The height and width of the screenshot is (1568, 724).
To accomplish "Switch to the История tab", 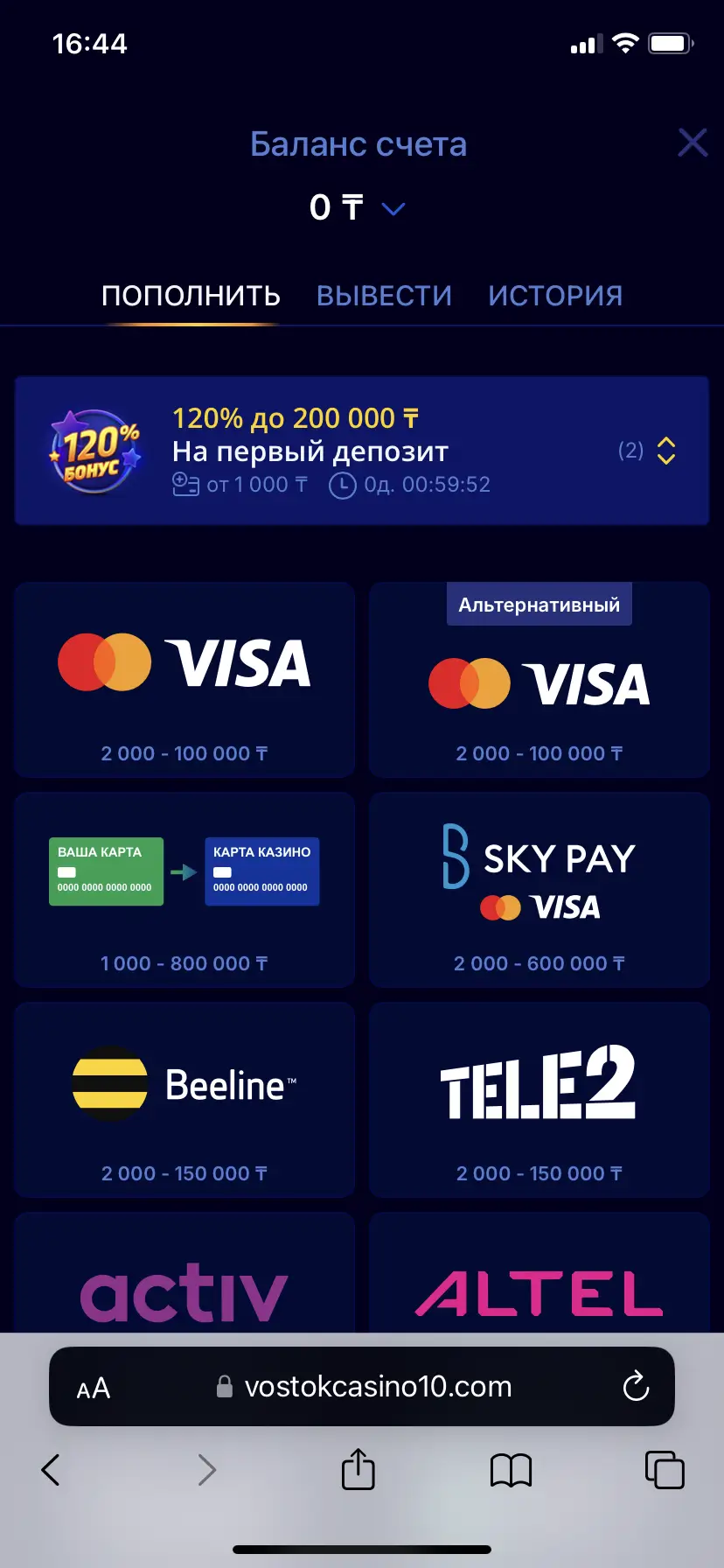I will pos(555,296).
